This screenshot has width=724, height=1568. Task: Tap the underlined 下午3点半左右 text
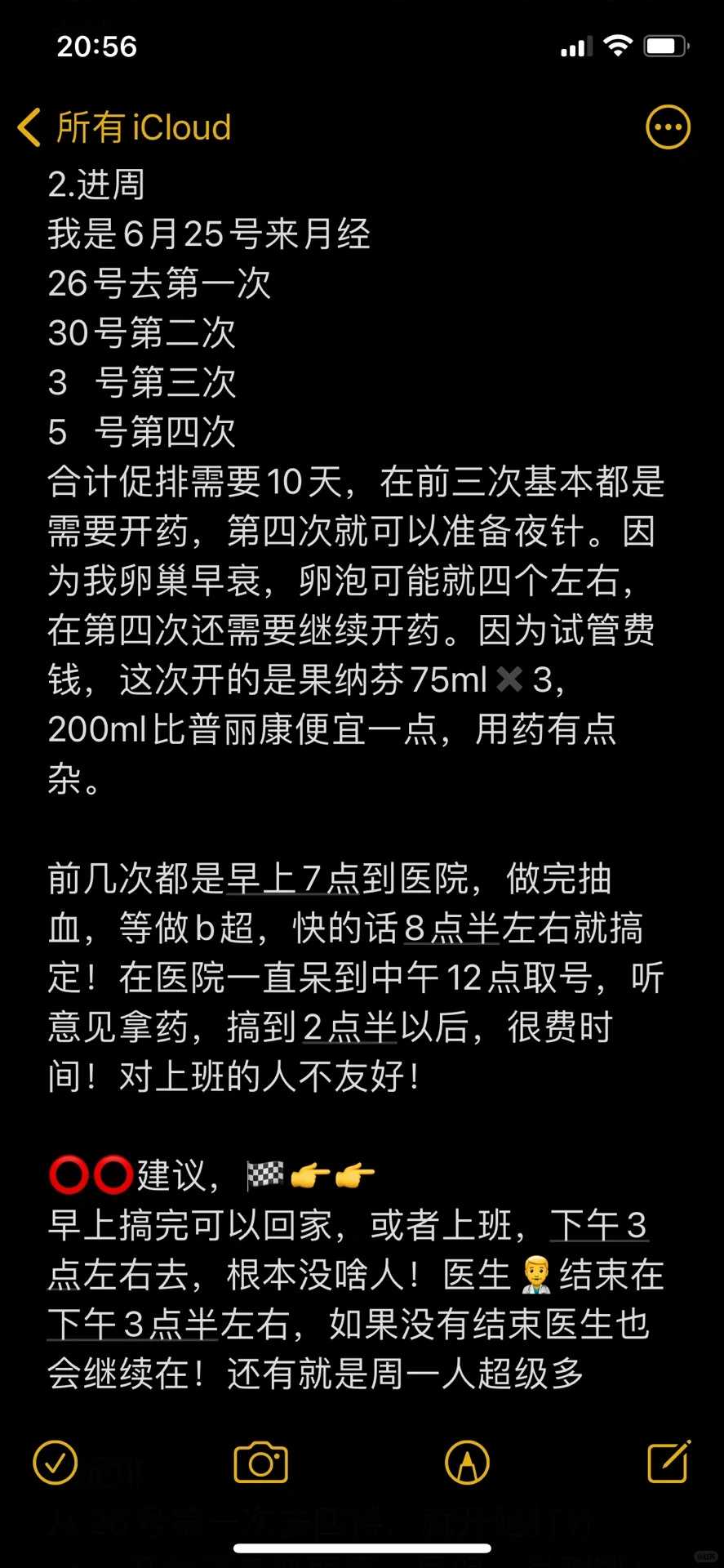[131, 1325]
